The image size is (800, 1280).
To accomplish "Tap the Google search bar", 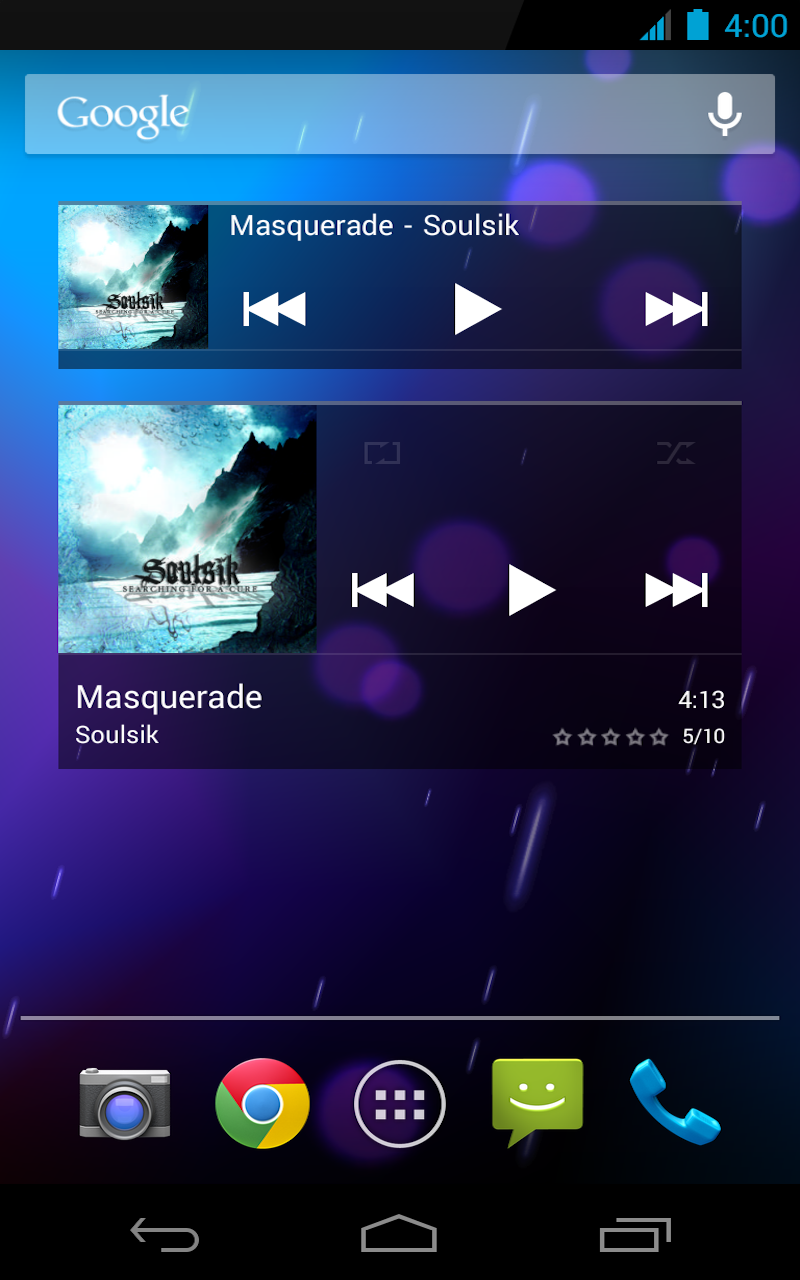I will pyautogui.click(x=350, y=113).
